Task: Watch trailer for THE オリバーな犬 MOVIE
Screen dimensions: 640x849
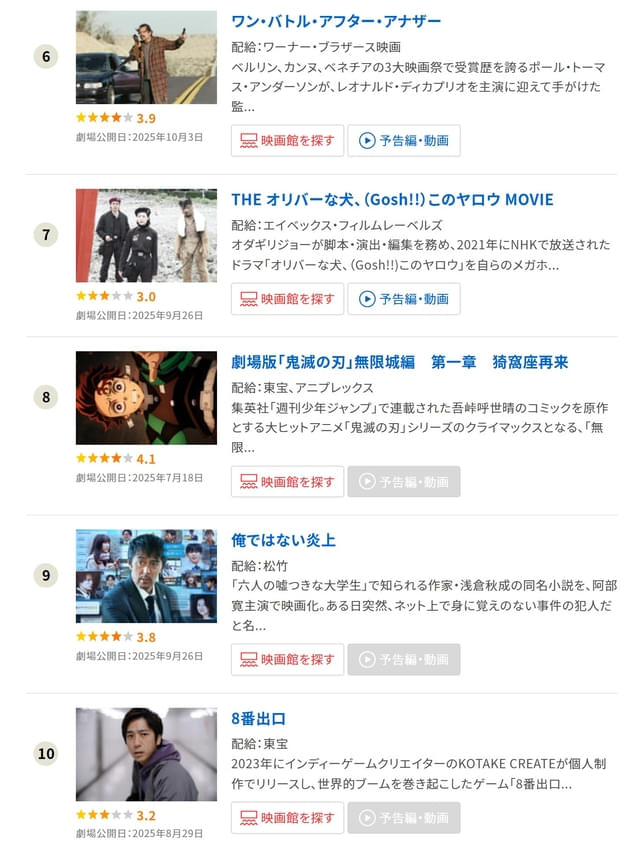Action: click(404, 299)
